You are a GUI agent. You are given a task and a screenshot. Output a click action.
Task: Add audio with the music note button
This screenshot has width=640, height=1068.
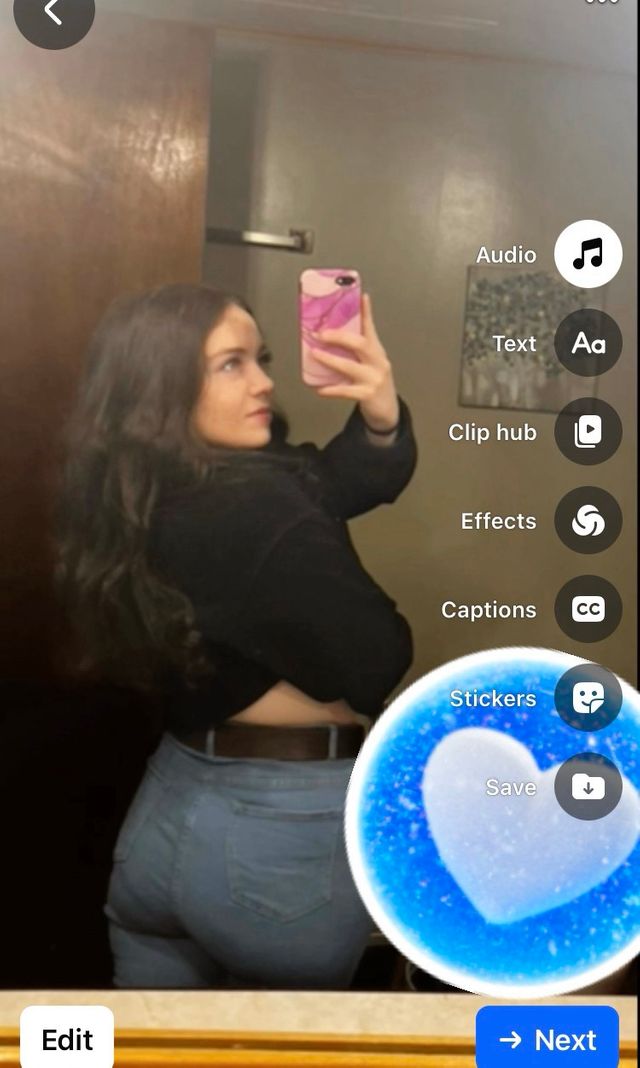tap(588, 254)
